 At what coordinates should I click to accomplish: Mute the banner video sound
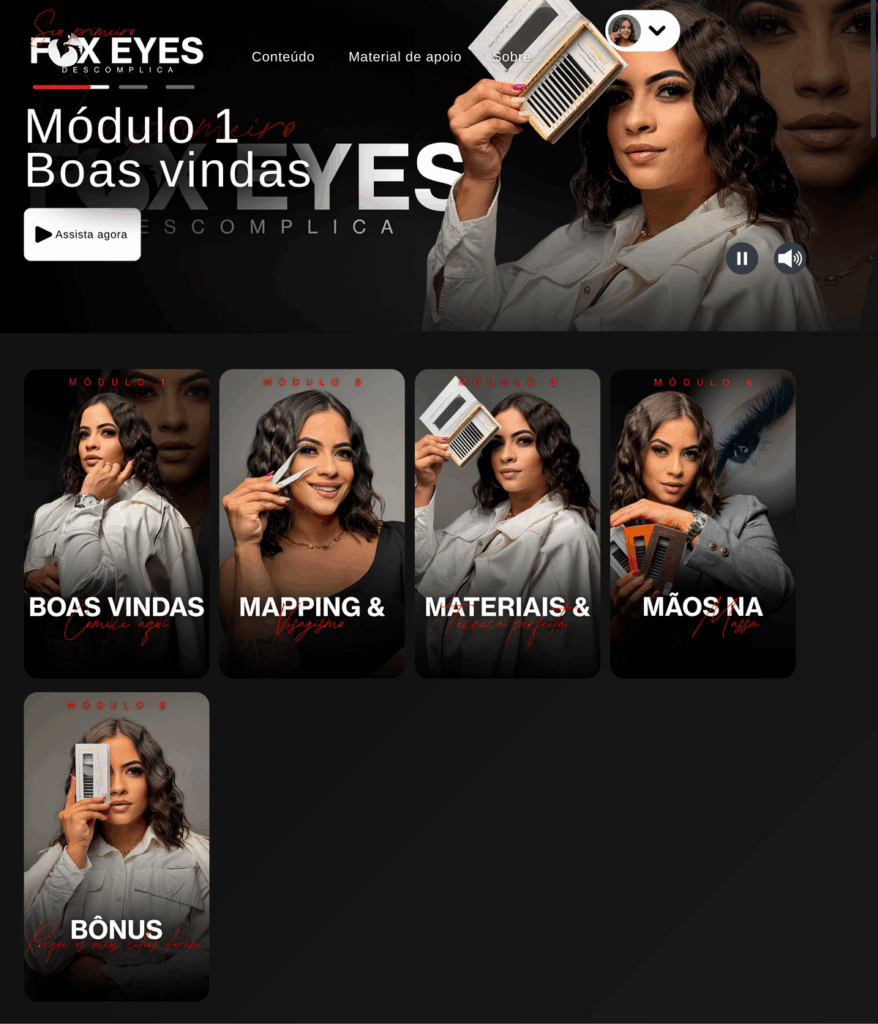click(790, 258)
